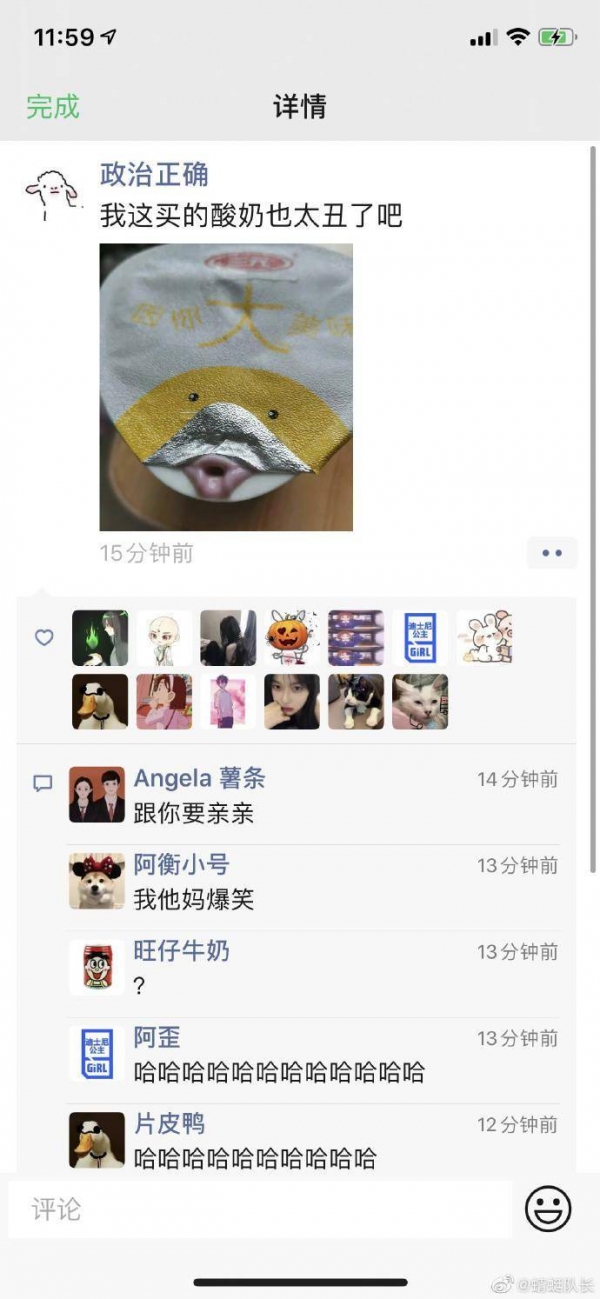Screen dimensions: 600x1299
Task: View the yogurt lid photo full size
Action: point(226,387)
